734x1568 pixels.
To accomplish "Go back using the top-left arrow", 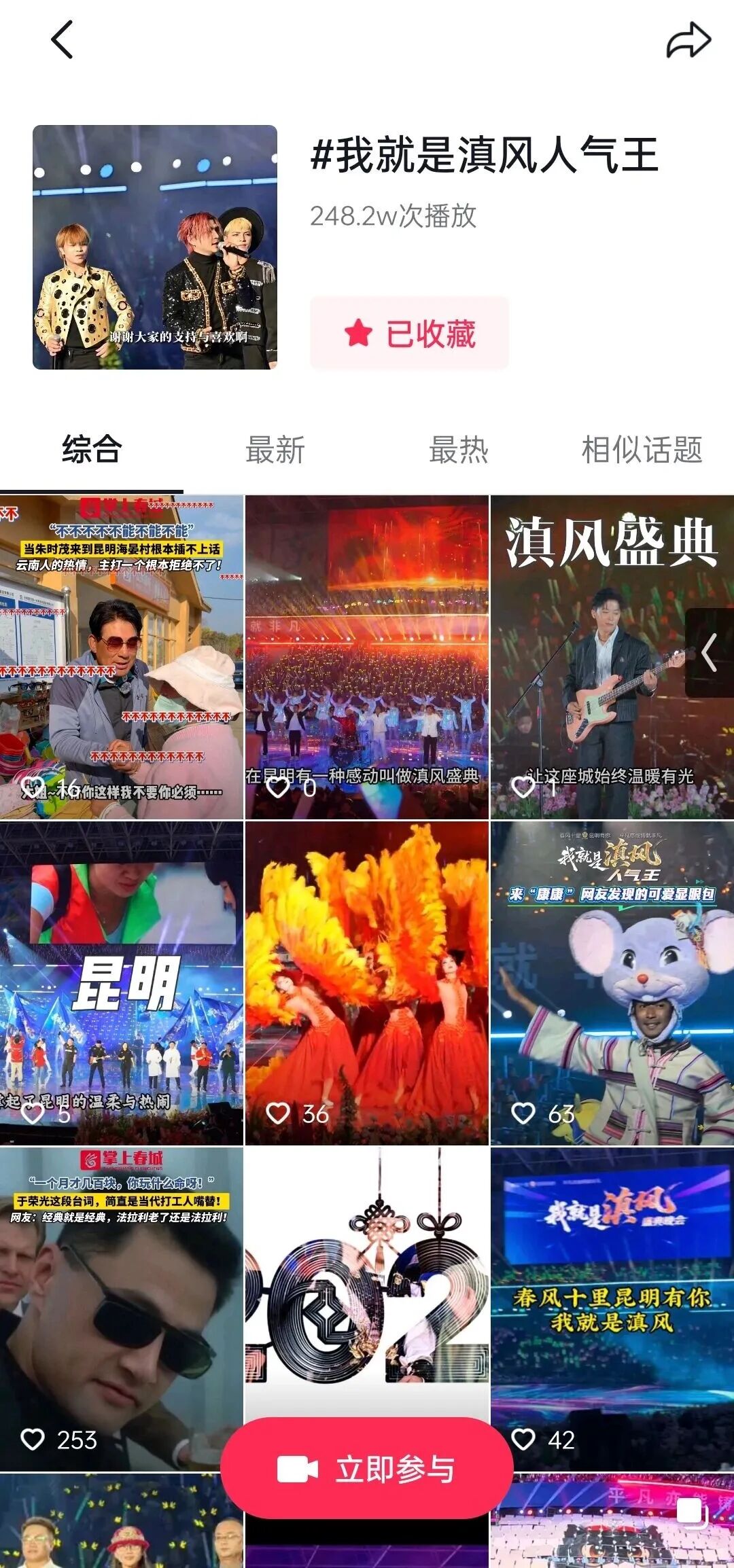I will coord(62,39).
